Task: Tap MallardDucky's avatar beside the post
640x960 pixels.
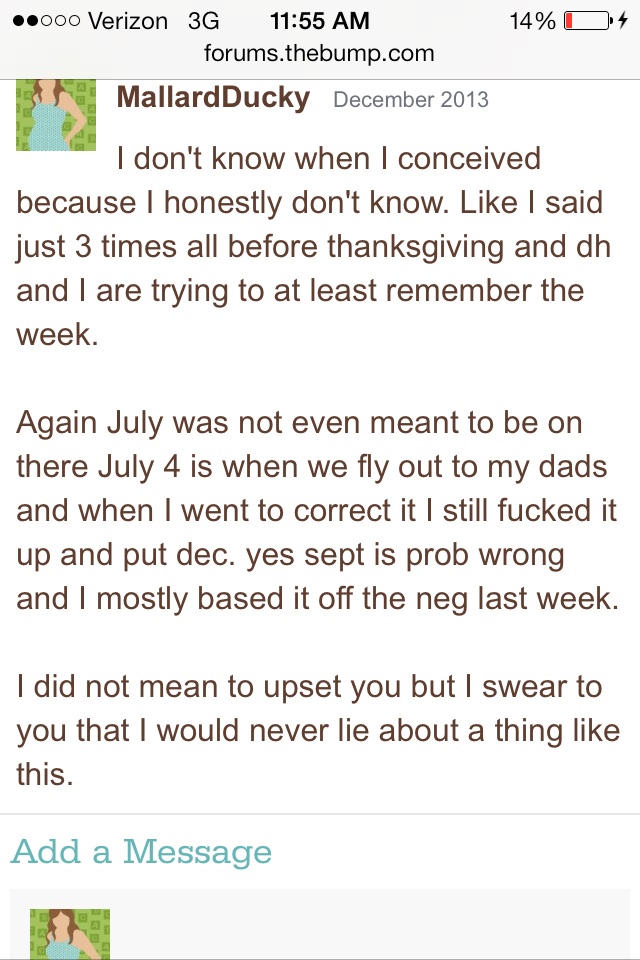Action: pyautogui.click(x=56, y=115)
